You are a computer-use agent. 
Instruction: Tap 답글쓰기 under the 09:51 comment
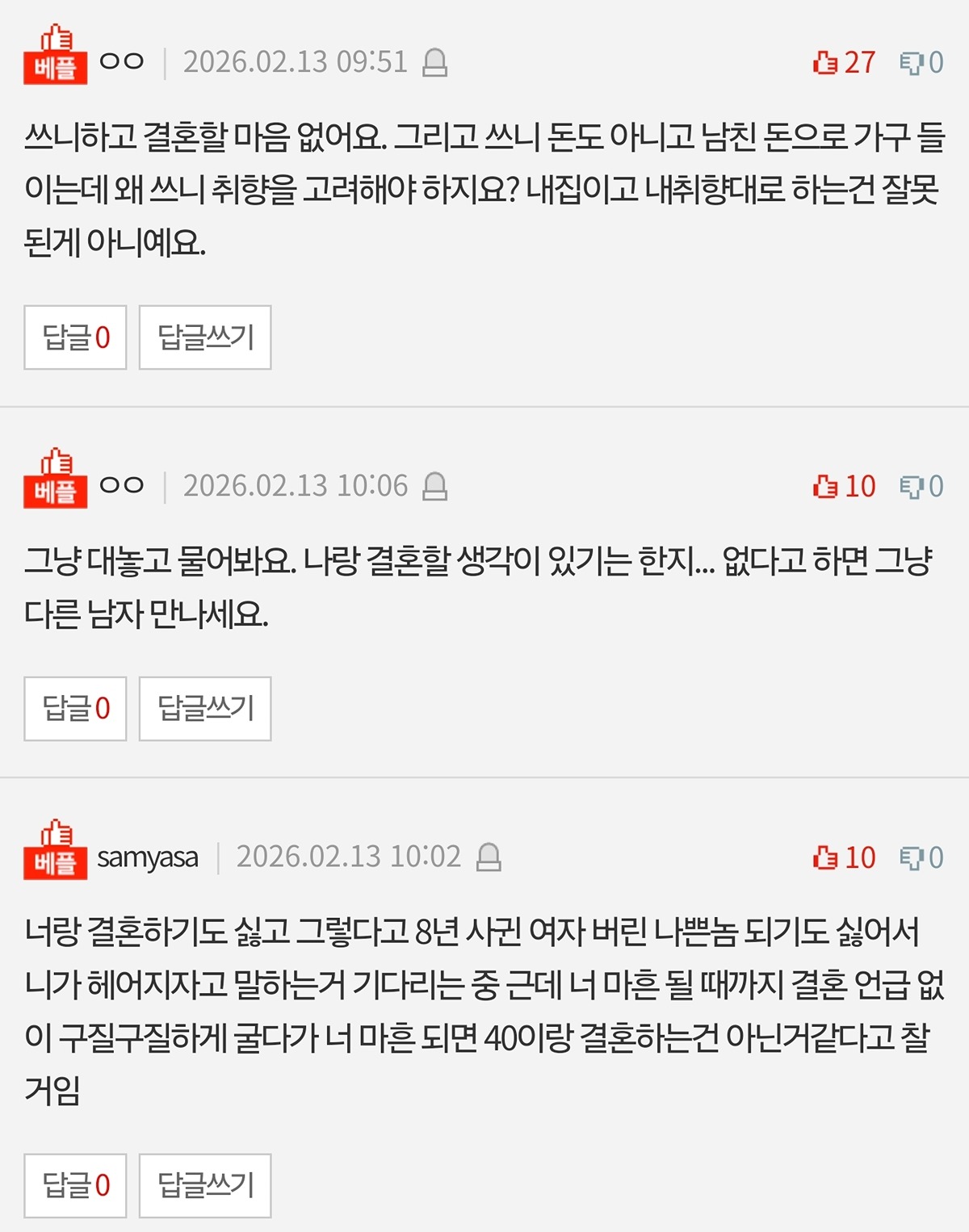205,337
